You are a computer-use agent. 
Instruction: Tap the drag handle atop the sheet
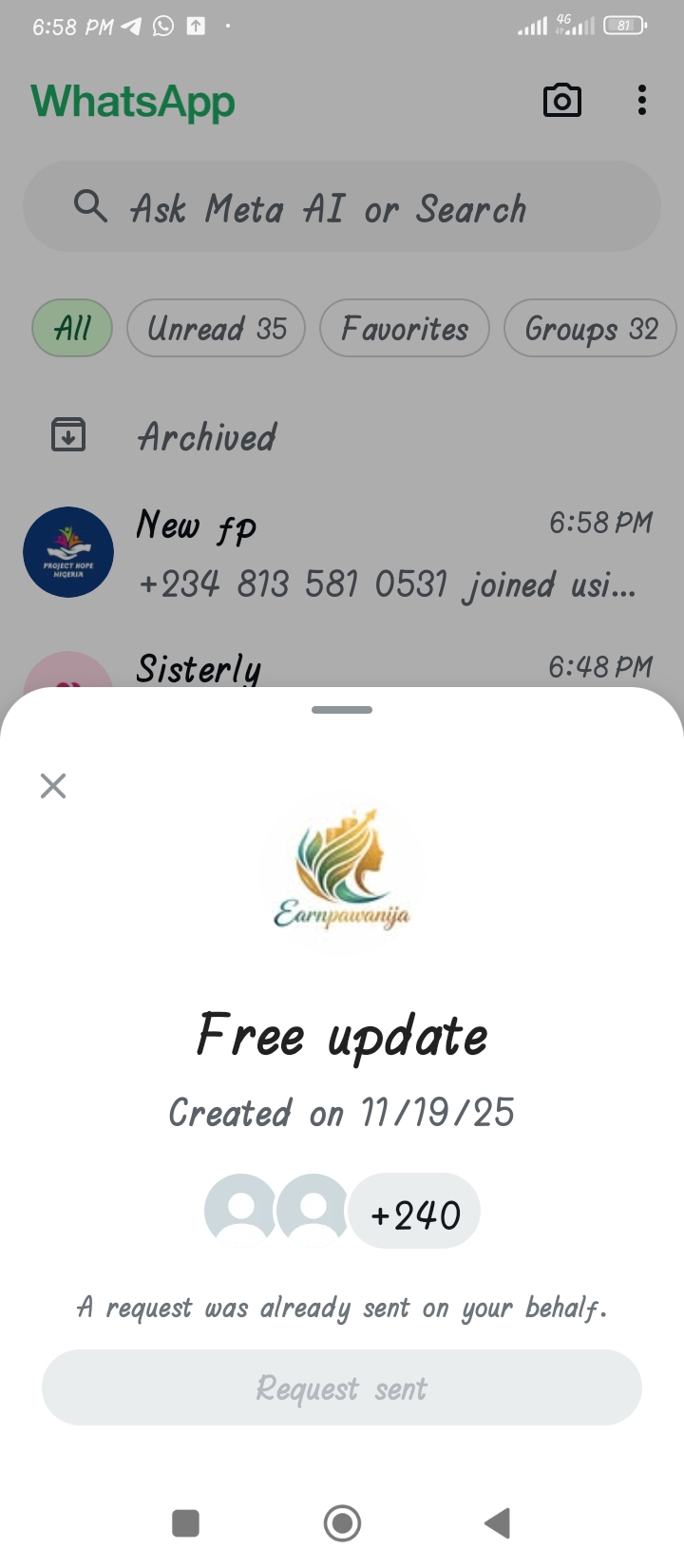pos(342,710)
